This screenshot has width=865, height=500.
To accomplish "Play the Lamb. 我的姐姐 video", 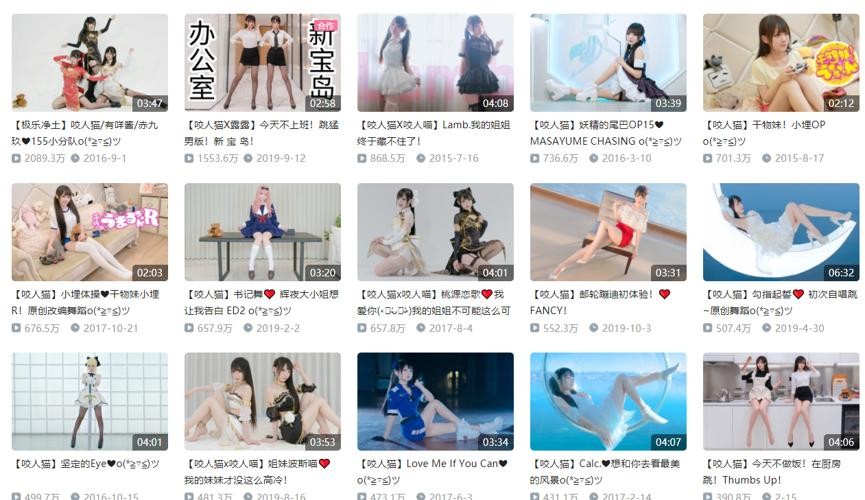I will click(x=435, y=62).
